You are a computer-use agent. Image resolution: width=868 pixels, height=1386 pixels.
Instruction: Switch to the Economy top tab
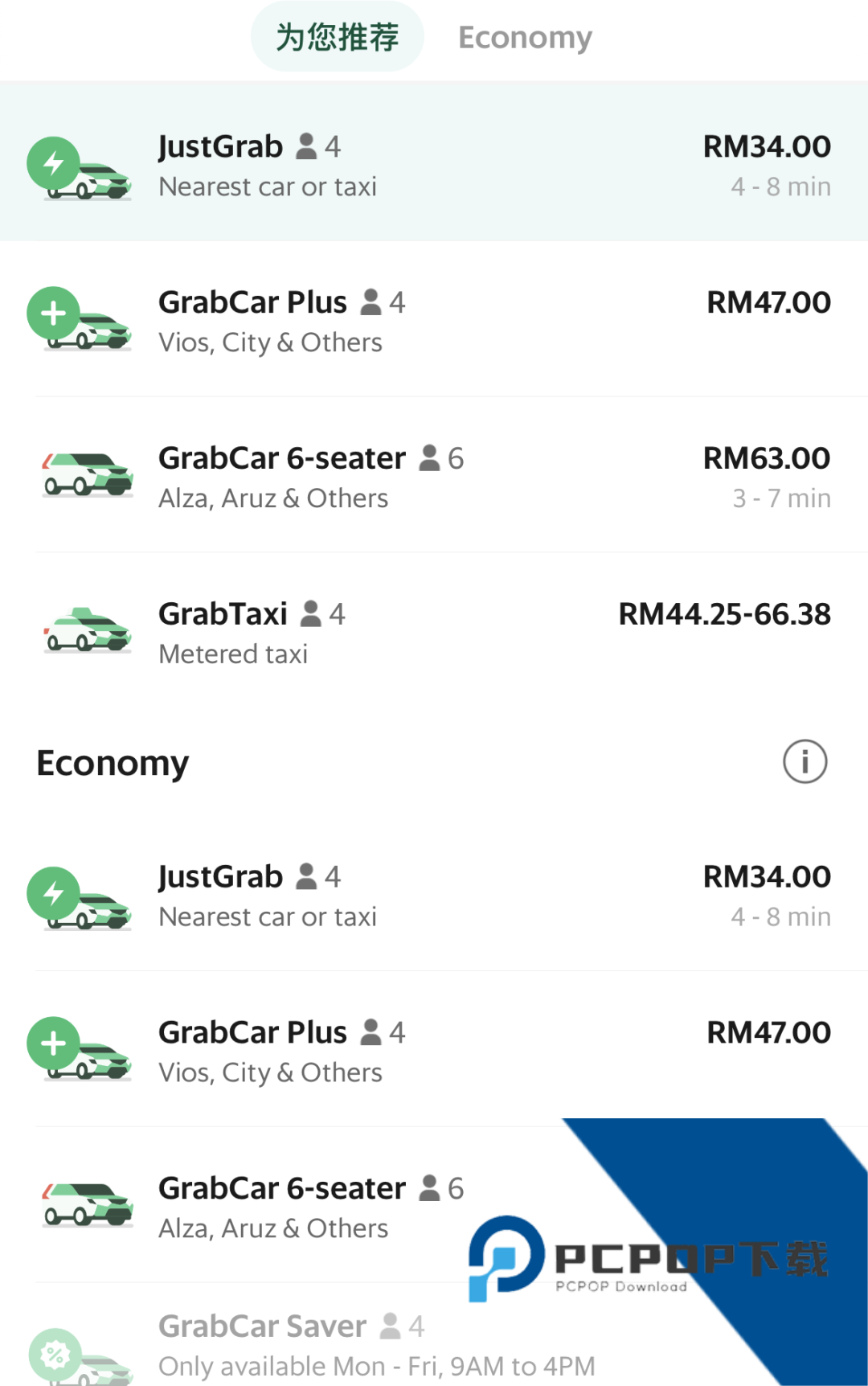click(525, 37)
